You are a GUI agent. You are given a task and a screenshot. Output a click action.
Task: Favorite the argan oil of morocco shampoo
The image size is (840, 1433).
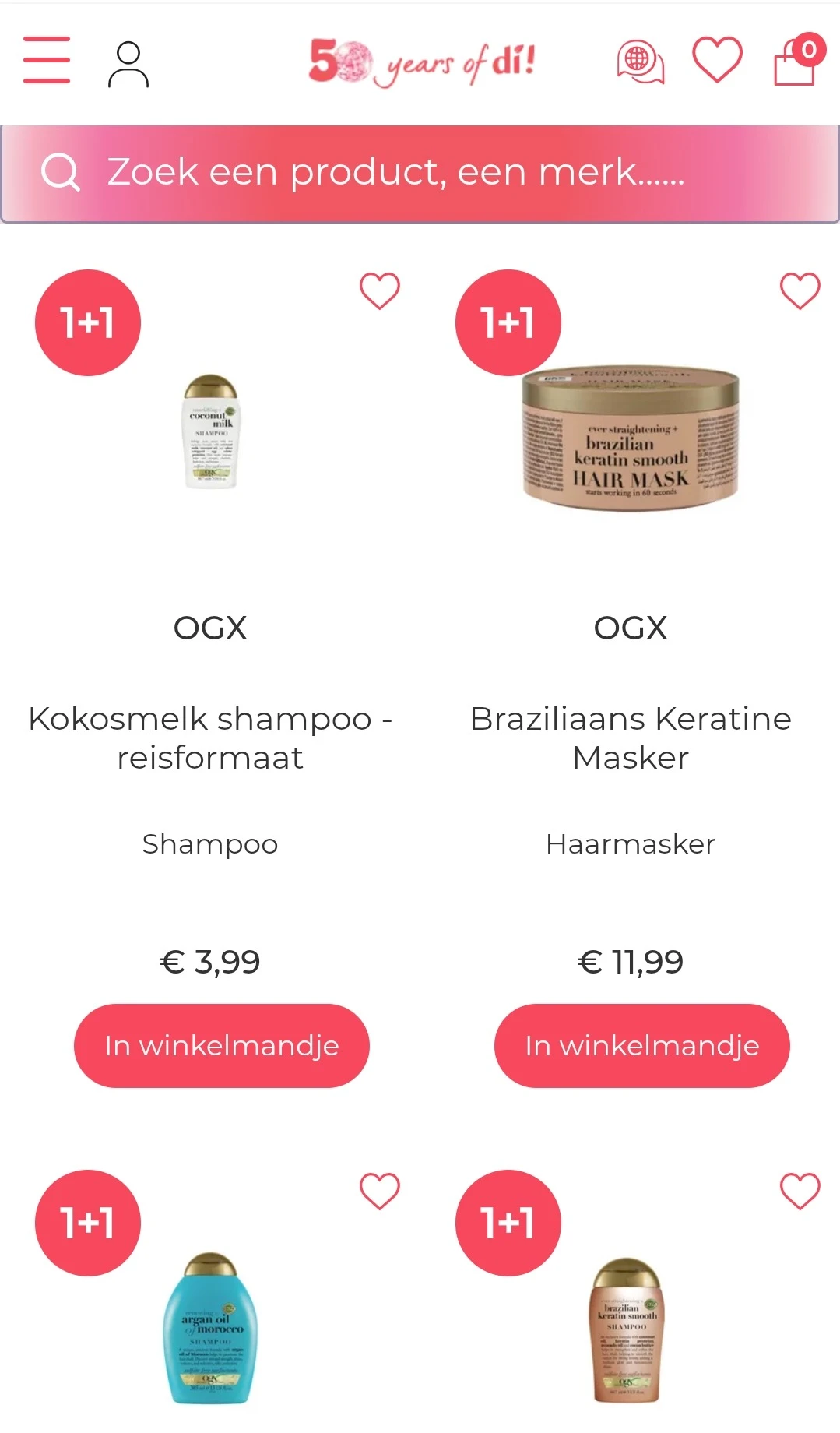pos(380,1191)
